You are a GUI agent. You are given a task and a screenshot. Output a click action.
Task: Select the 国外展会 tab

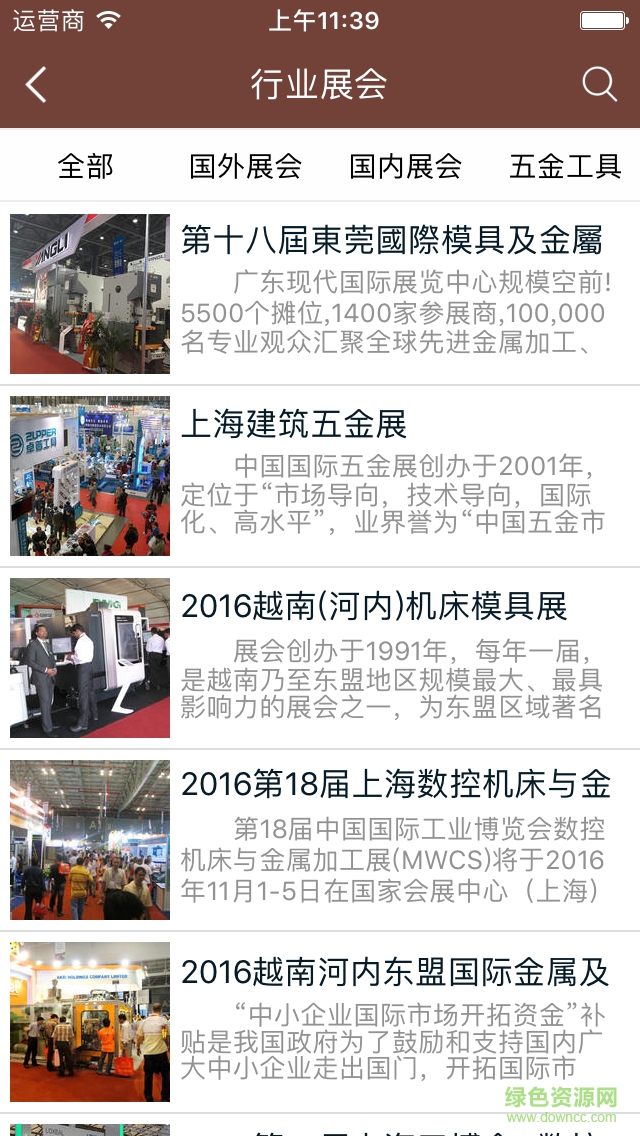point(245,166)
